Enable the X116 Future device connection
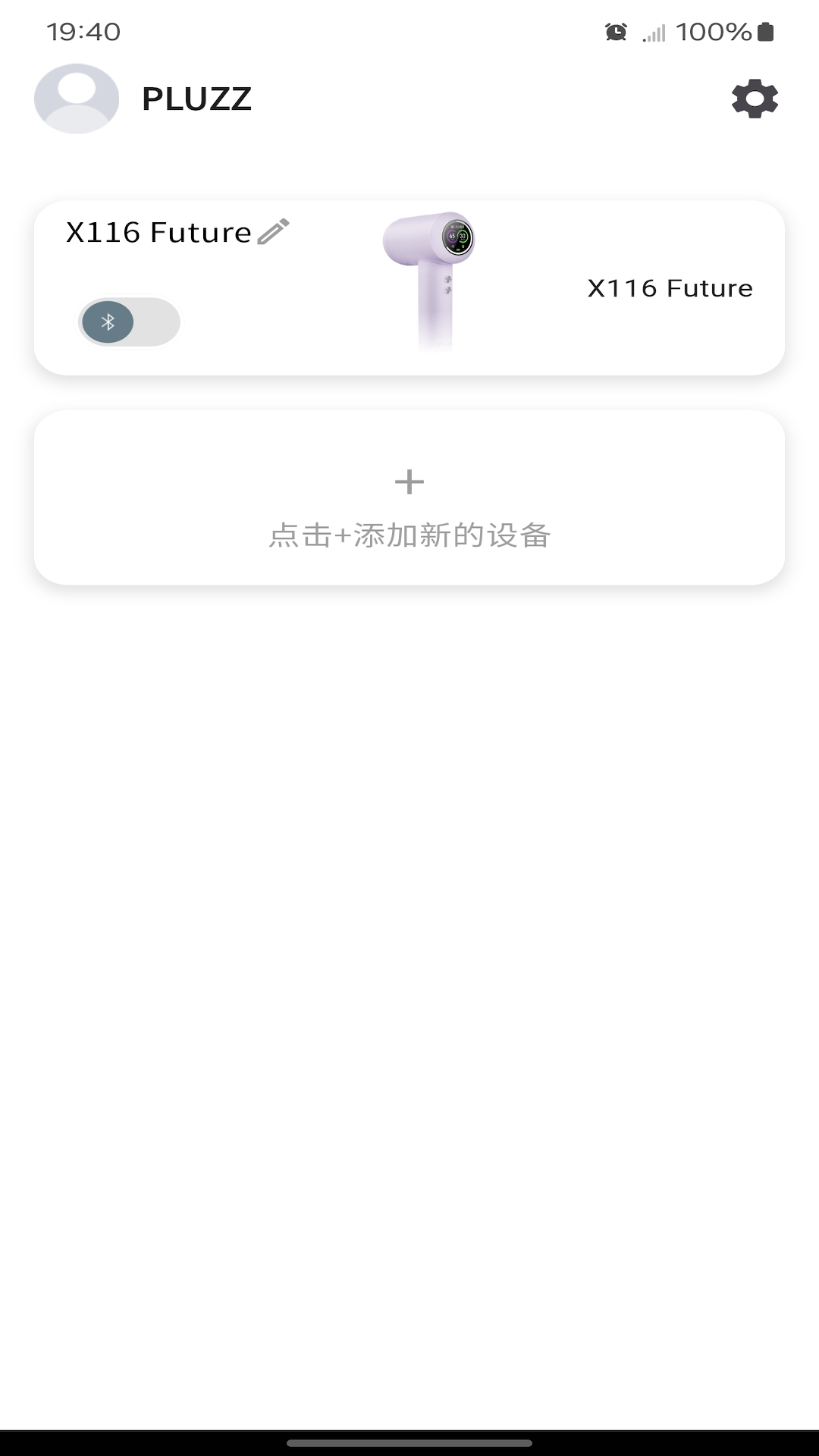This screenshot has width=819, height=1456. (130, 322)
